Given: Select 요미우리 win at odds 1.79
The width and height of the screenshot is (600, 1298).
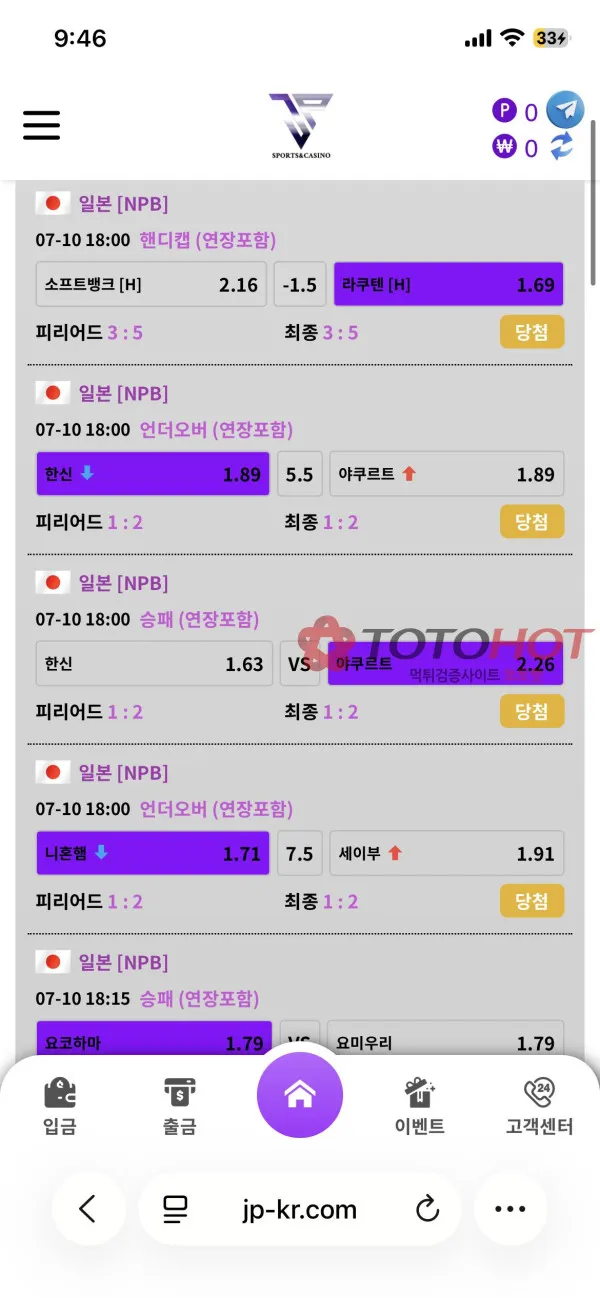Looking at the screenshot, I should click(447, 1041).
